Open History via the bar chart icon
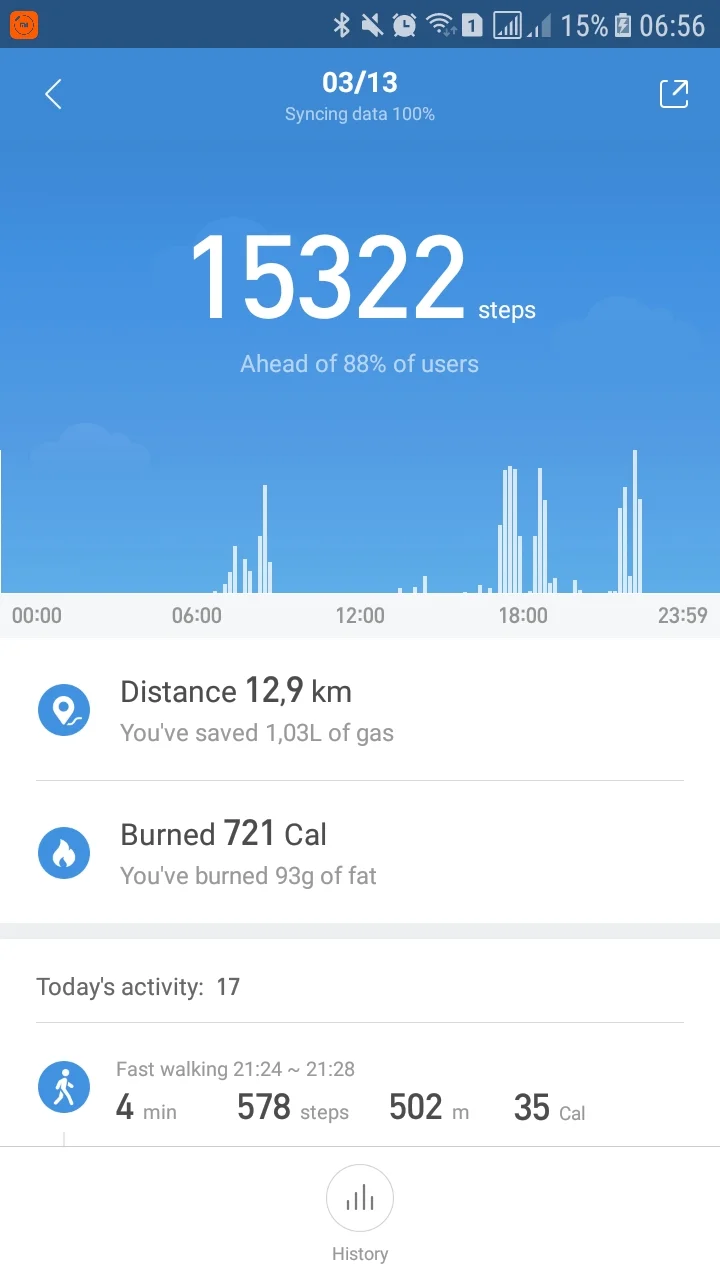This screenshot has width=720, height=1280. [360, 1198]
